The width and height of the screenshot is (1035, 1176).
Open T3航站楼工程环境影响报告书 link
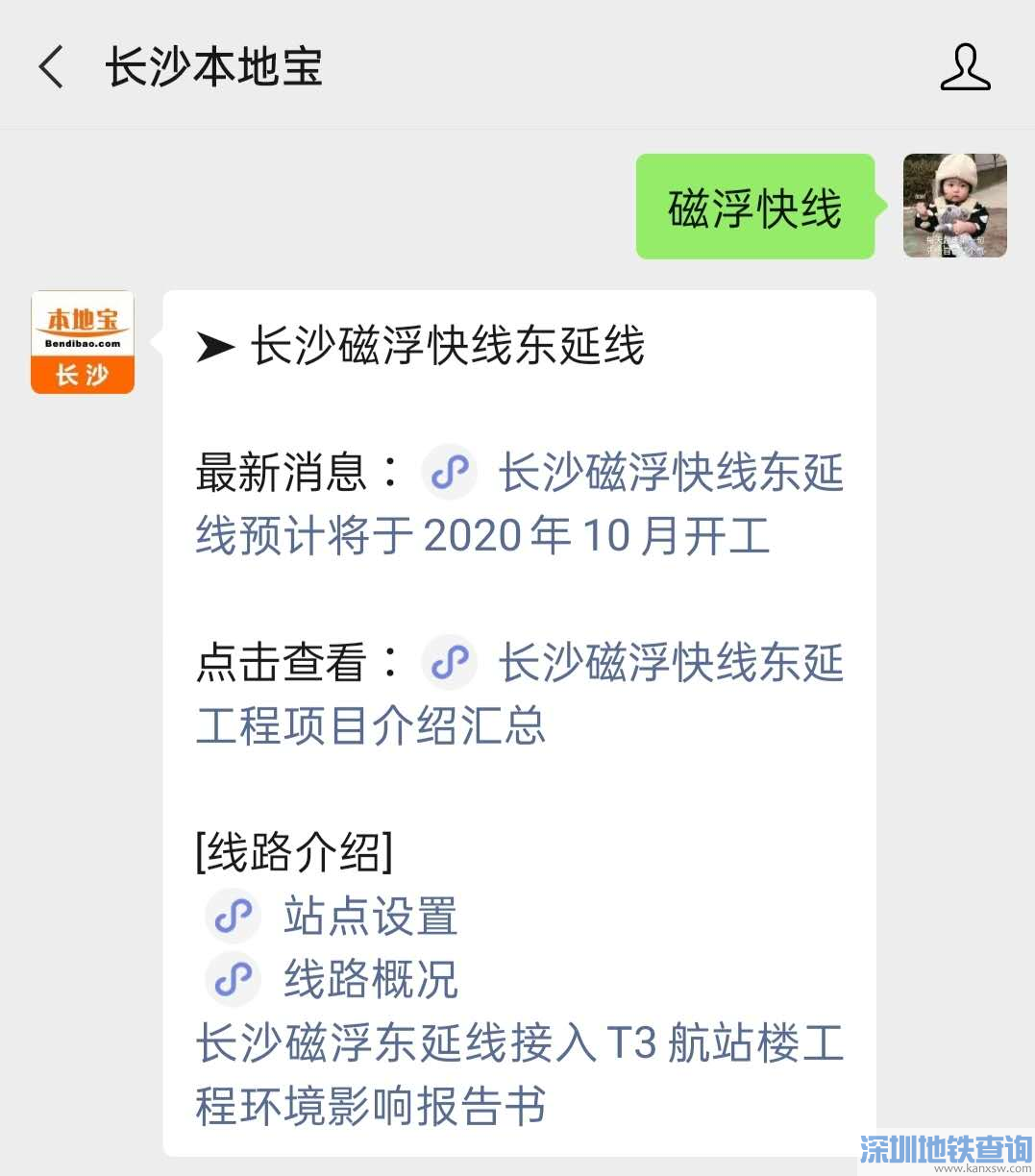[519, 1074]
